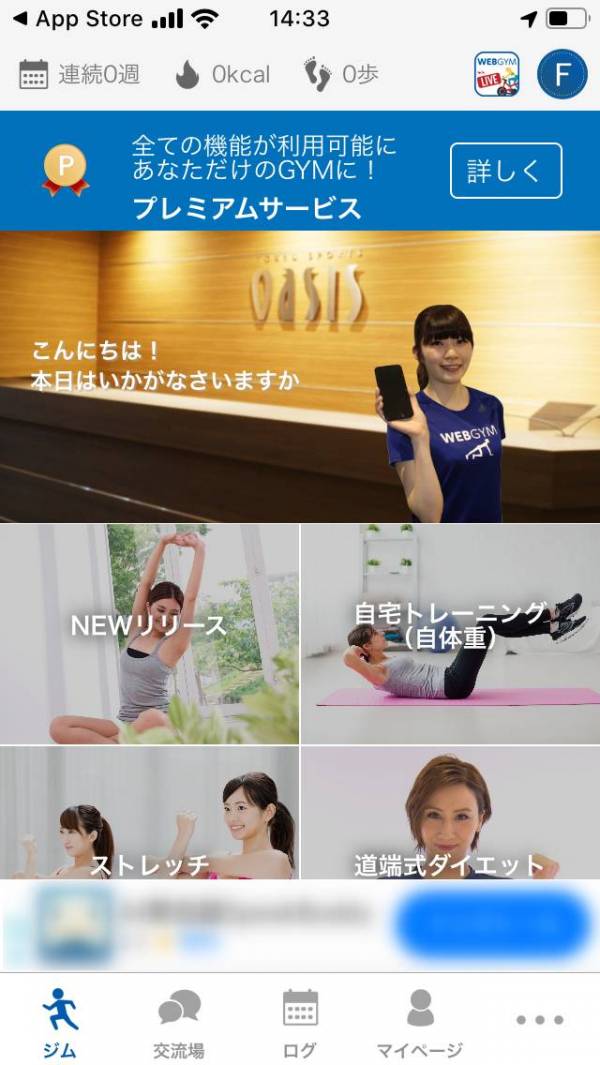The height and width of the screenshot is (1065, 600).
Task: Open the profile avatar F
Action: point(561,75)
